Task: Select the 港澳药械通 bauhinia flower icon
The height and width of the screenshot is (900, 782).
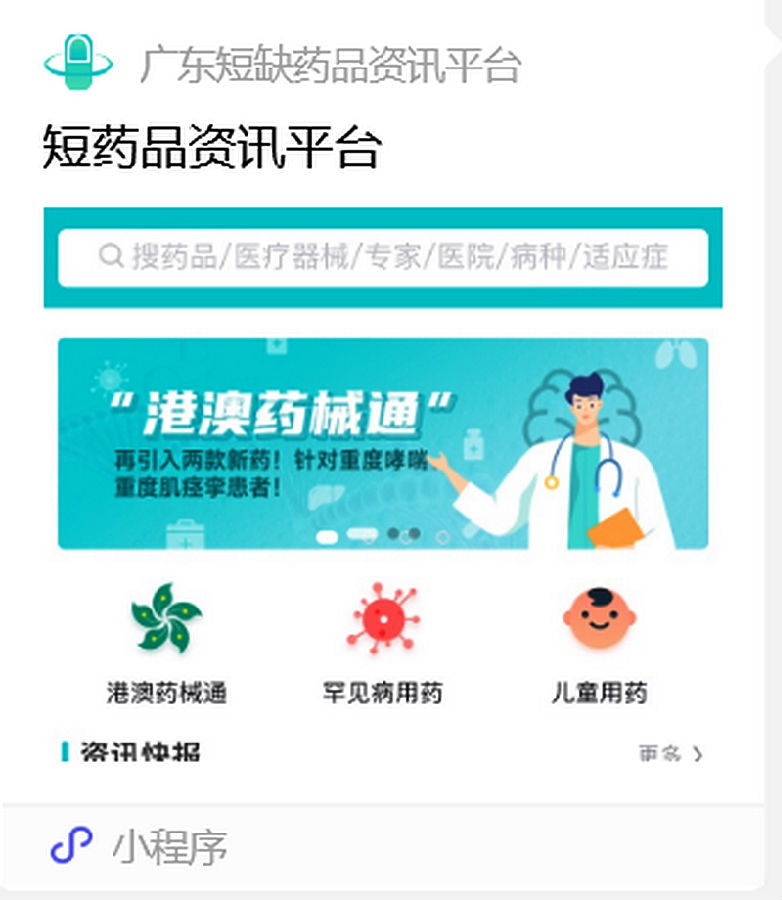Action: [168, 618]
